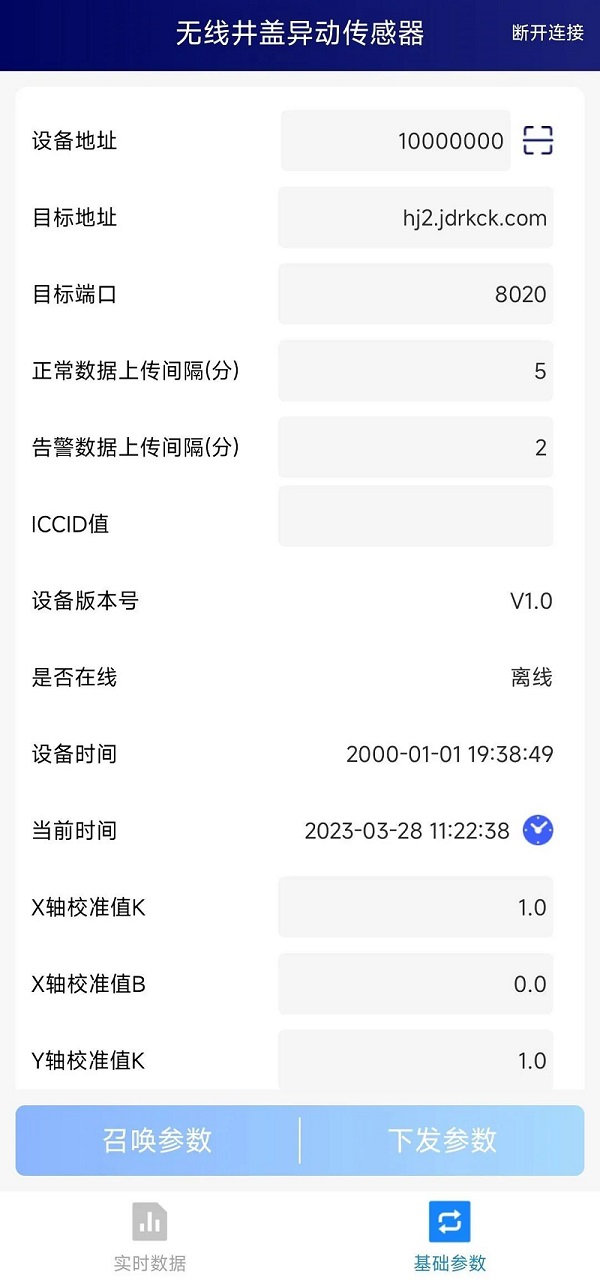Select the Y轴校准值K field
600x1283 pixels.
click(x=415, y=1059)
